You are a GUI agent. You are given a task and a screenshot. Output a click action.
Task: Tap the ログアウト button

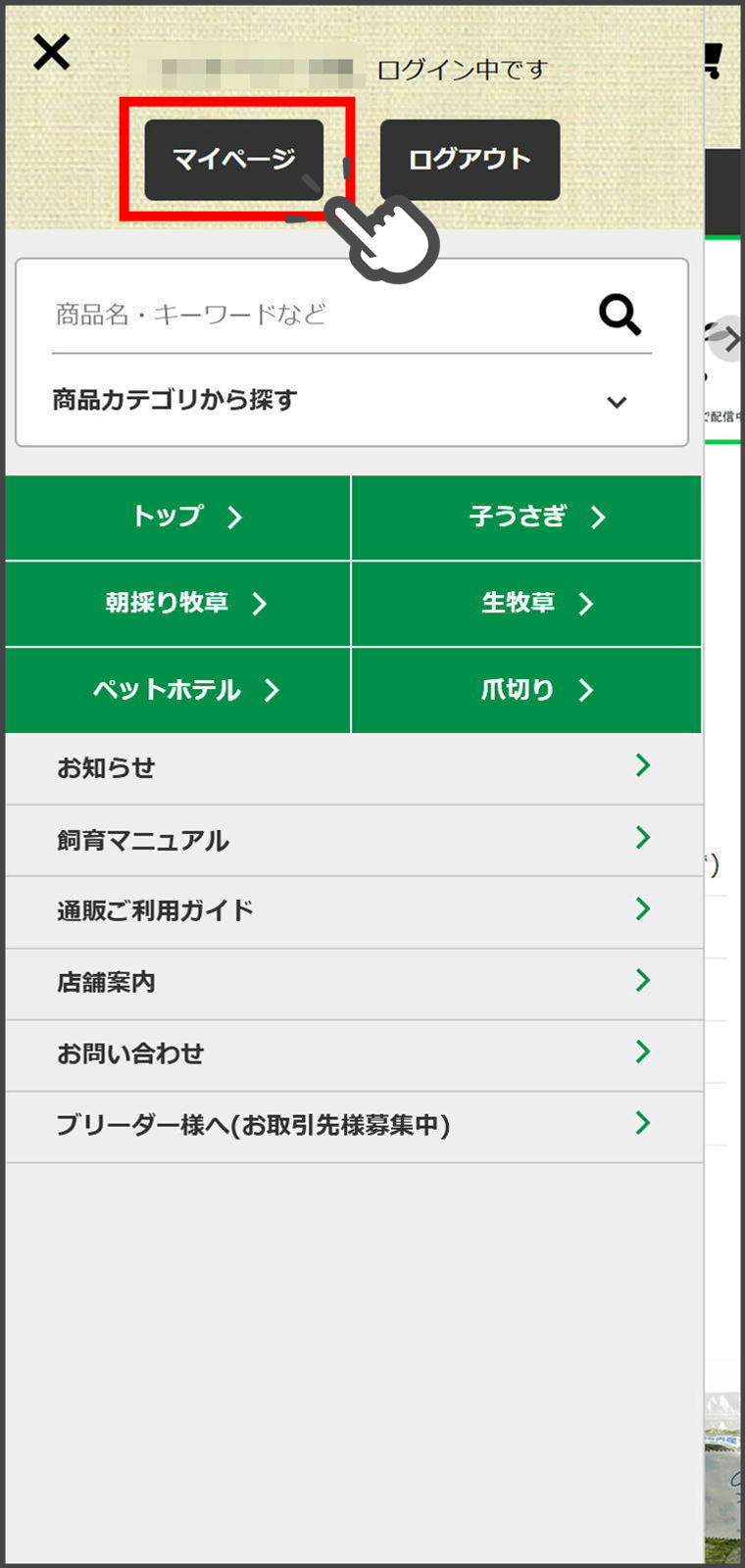click(x=470, y=160)
